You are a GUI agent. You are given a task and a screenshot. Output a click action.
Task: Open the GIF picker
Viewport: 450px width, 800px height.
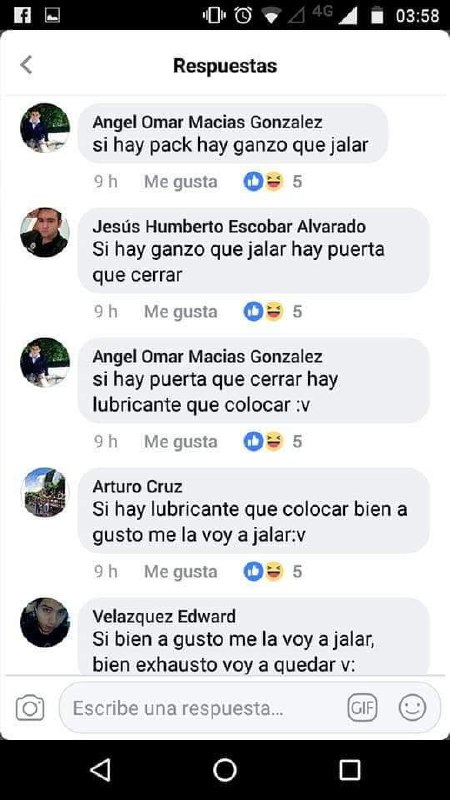pos(362,708)
